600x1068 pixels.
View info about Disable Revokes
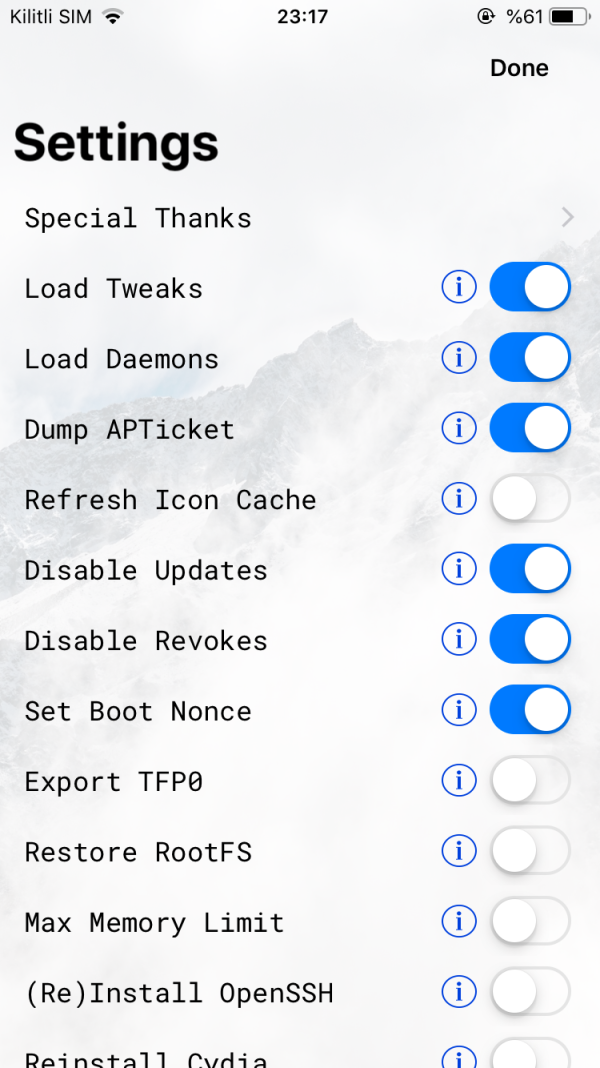tap(459, 640)
